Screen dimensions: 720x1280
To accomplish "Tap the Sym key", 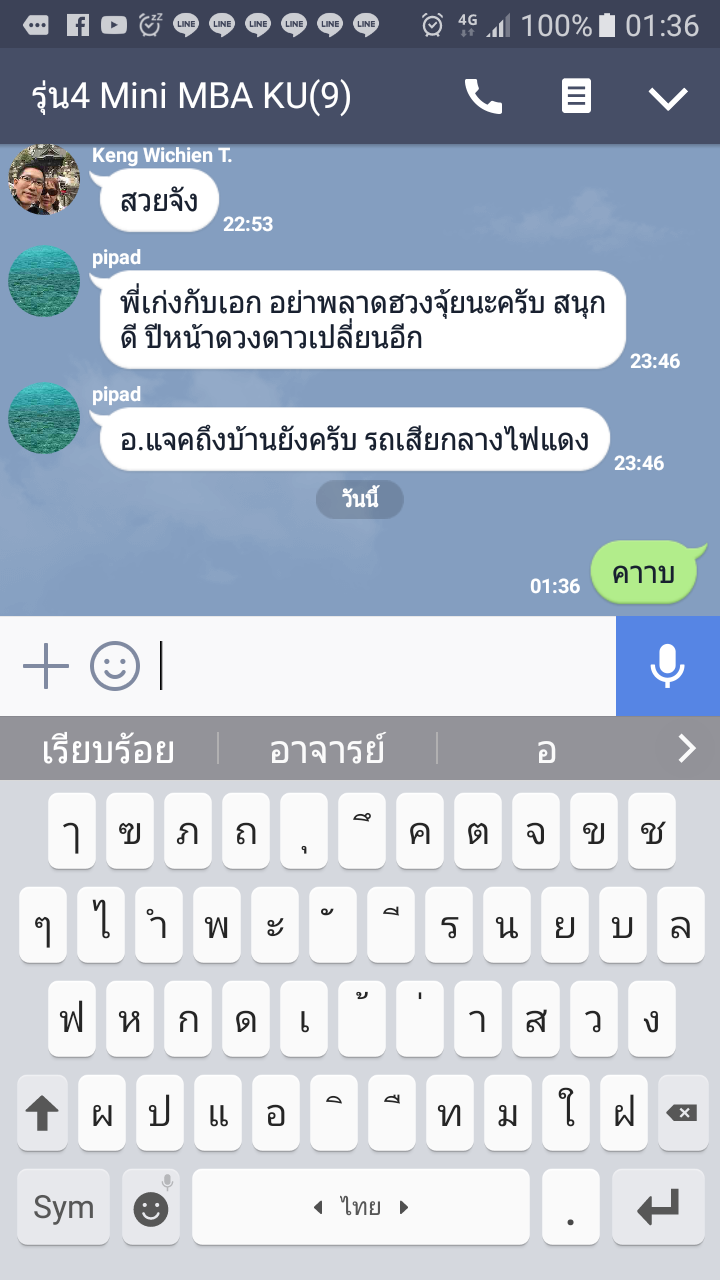I will click(63, 1207).
